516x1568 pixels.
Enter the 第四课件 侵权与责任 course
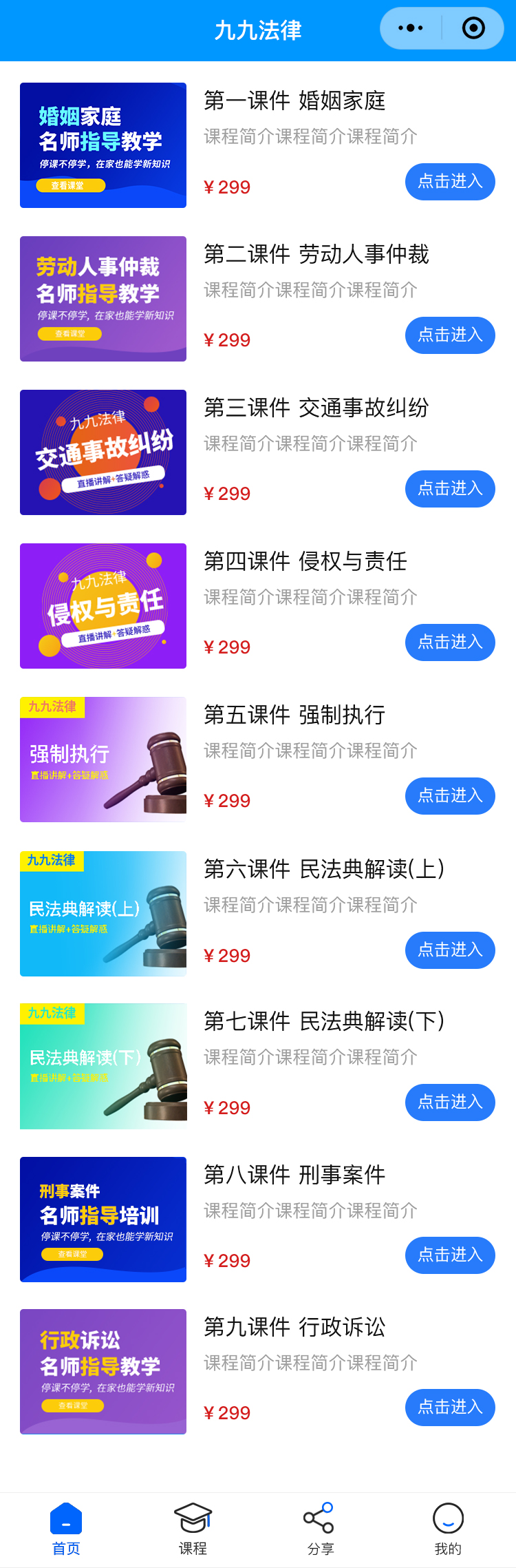tap(450, 642)
